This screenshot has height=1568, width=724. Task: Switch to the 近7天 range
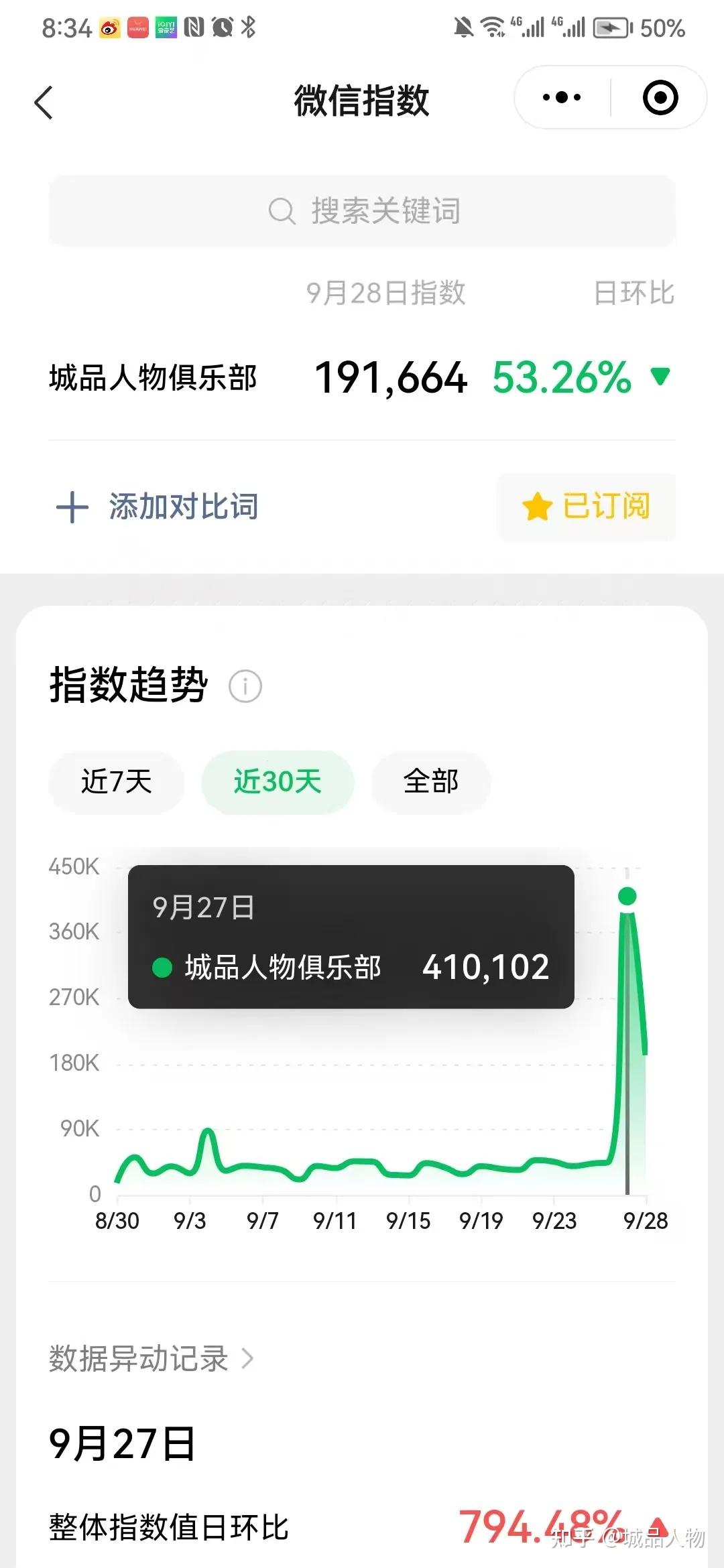point(117,782)
